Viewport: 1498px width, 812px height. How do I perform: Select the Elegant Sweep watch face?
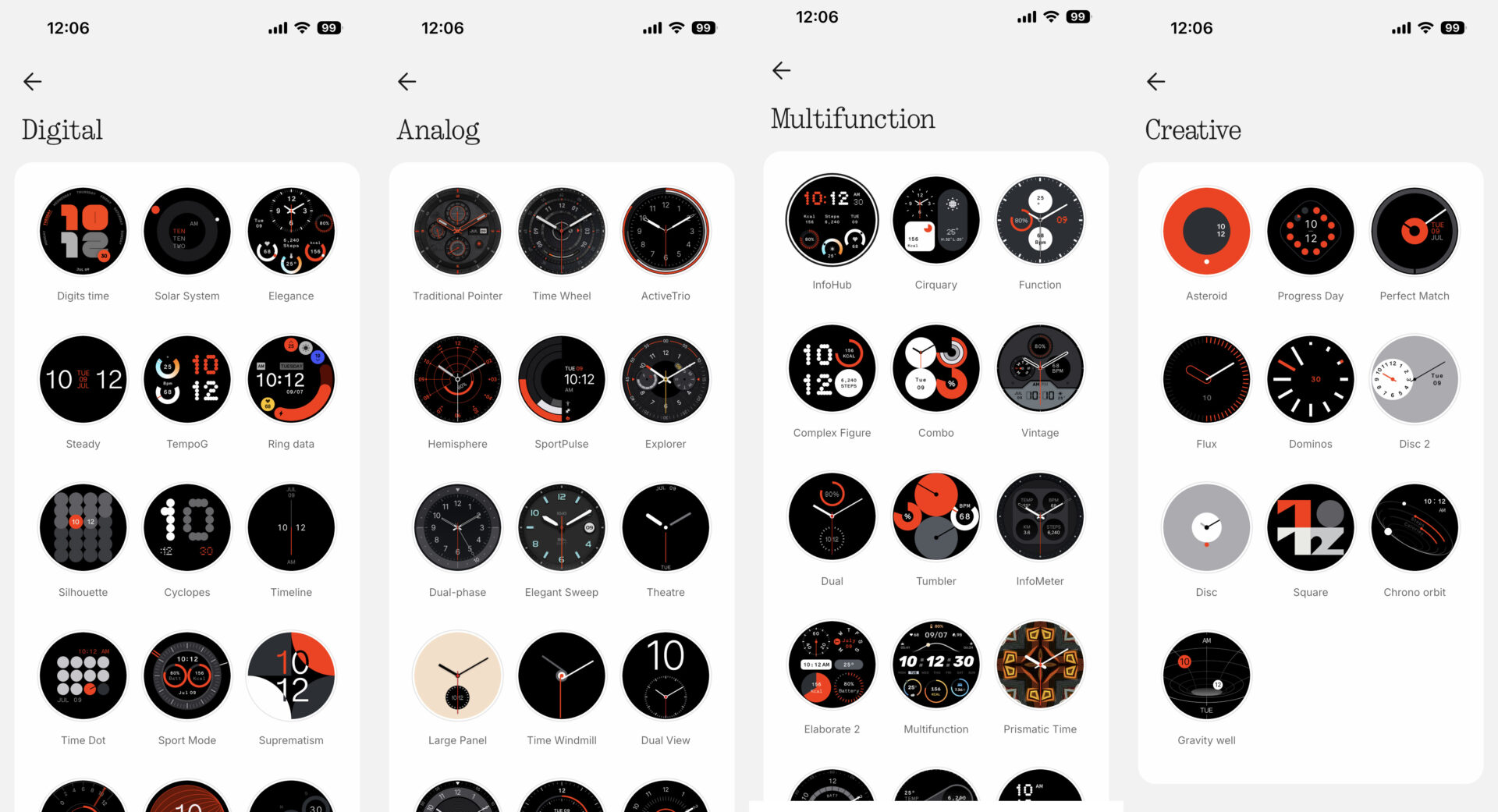point(562,528)
